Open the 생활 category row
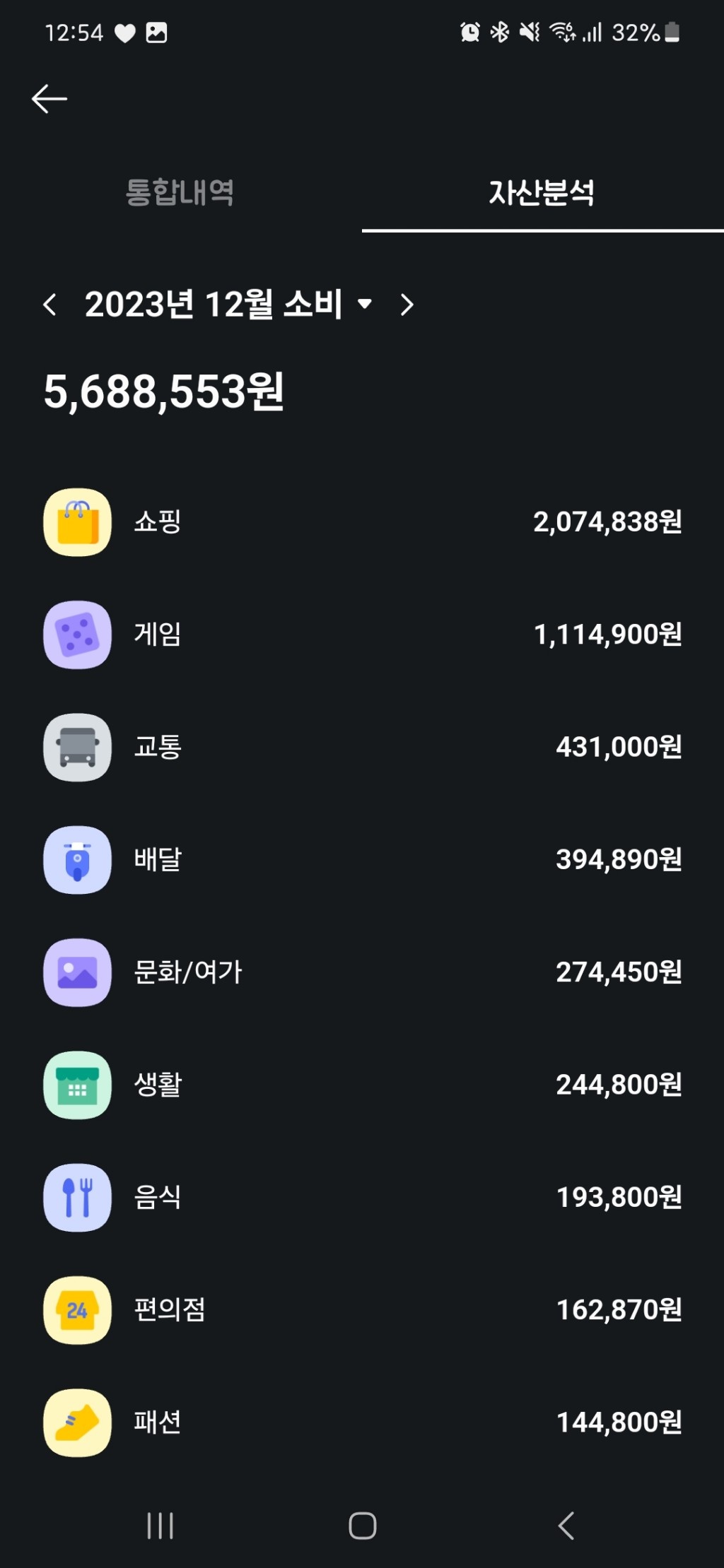 (362, 1084)
